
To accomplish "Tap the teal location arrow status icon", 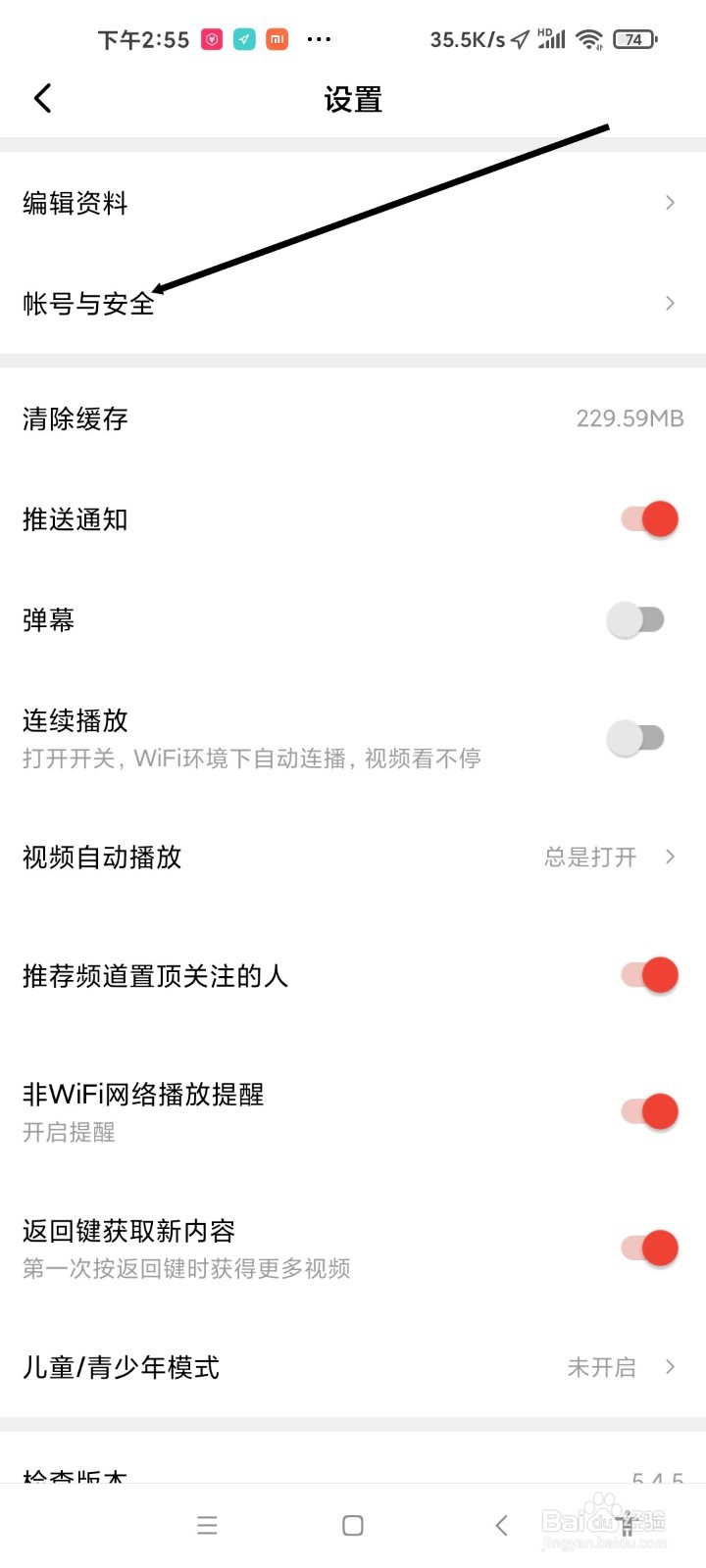I will pos(242,39).
